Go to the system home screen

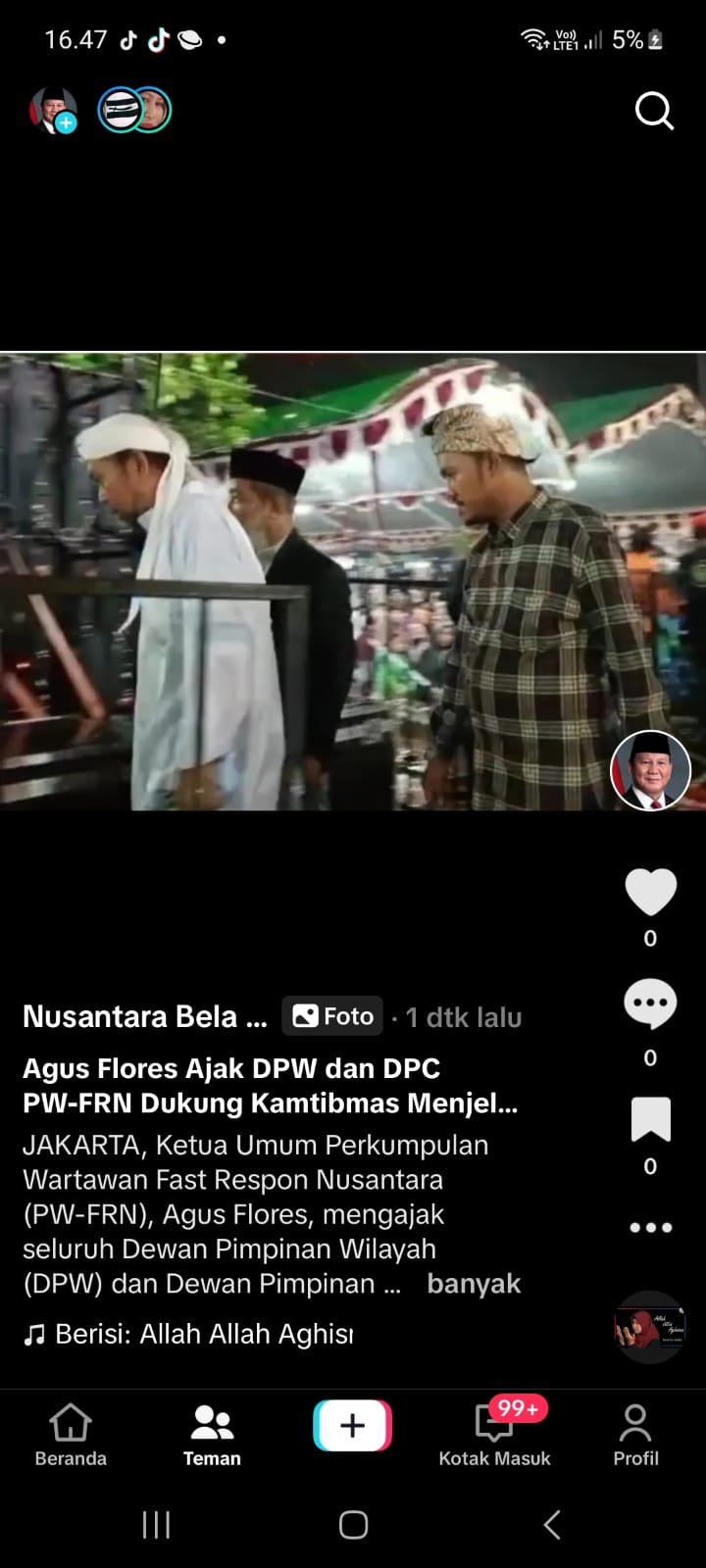(353, 1524)
